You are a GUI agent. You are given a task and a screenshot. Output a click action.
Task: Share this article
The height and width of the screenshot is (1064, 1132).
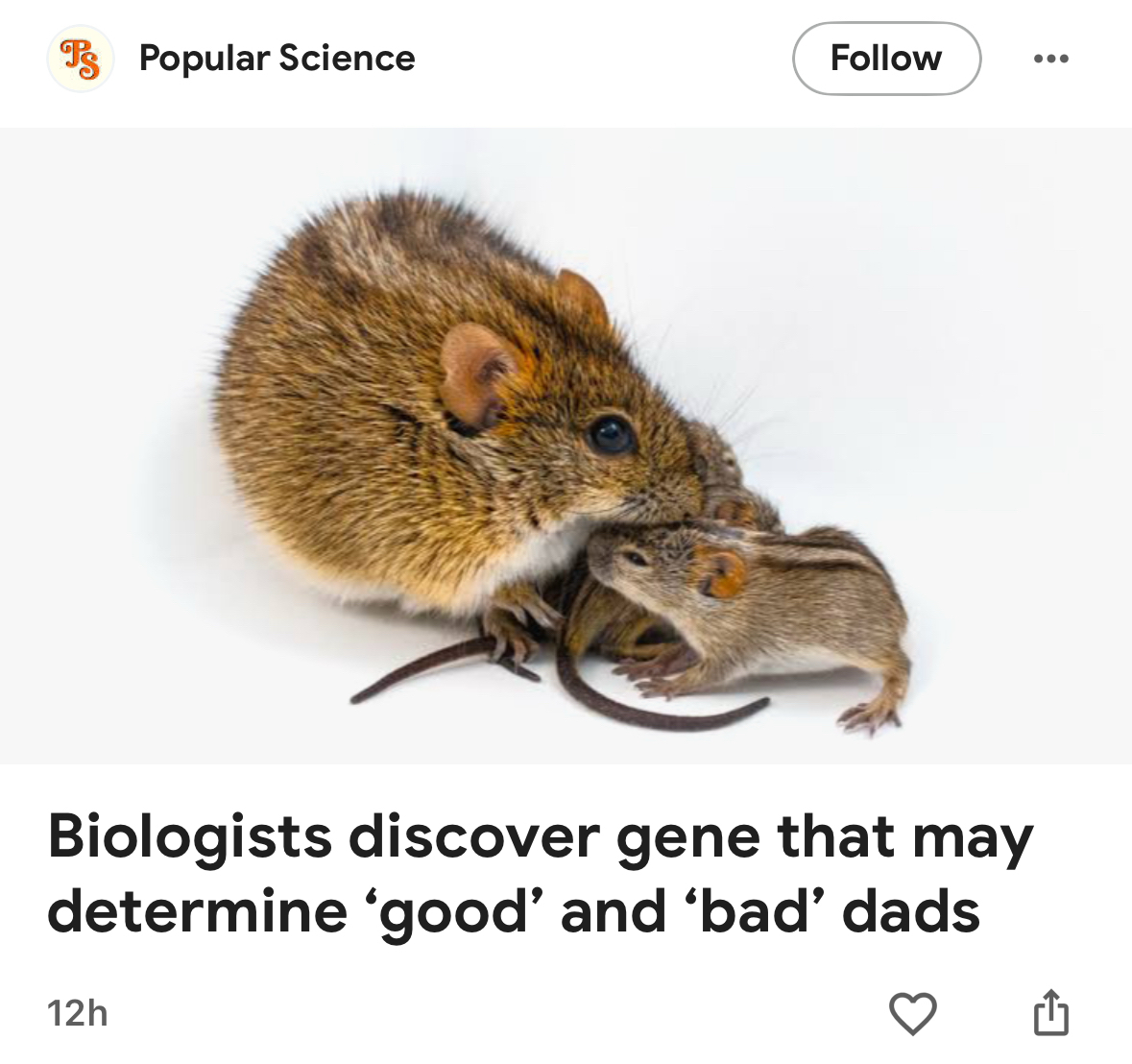pyautogui.click(x=1050, y=1013)
